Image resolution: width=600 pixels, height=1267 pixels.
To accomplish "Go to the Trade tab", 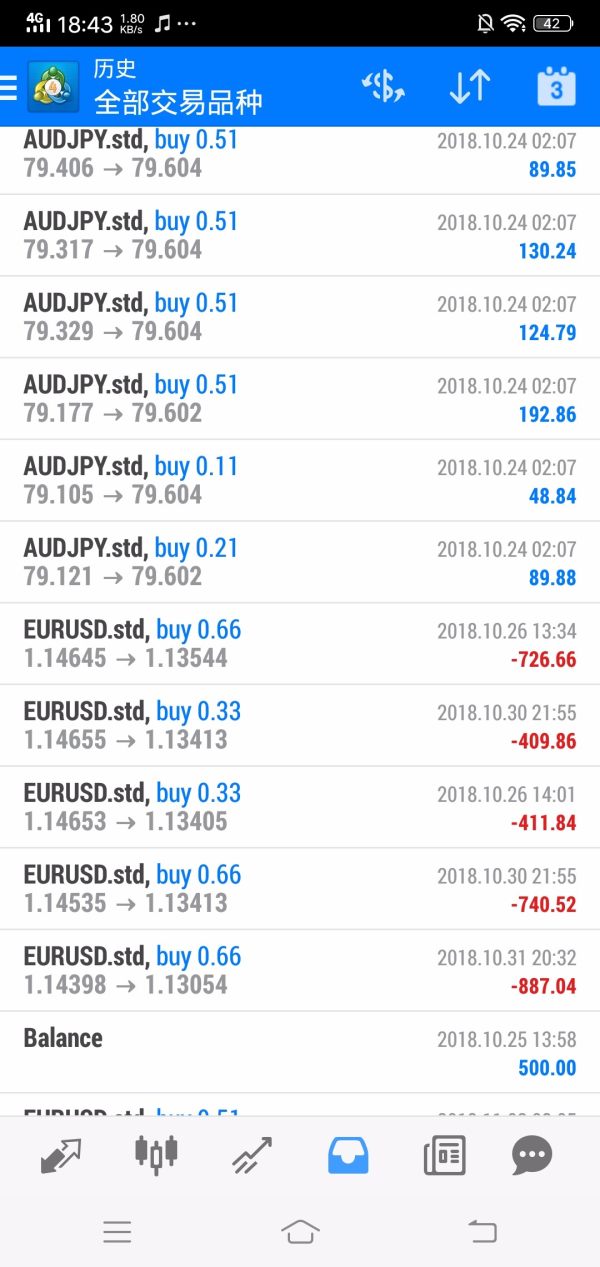I will point(252,1156).
